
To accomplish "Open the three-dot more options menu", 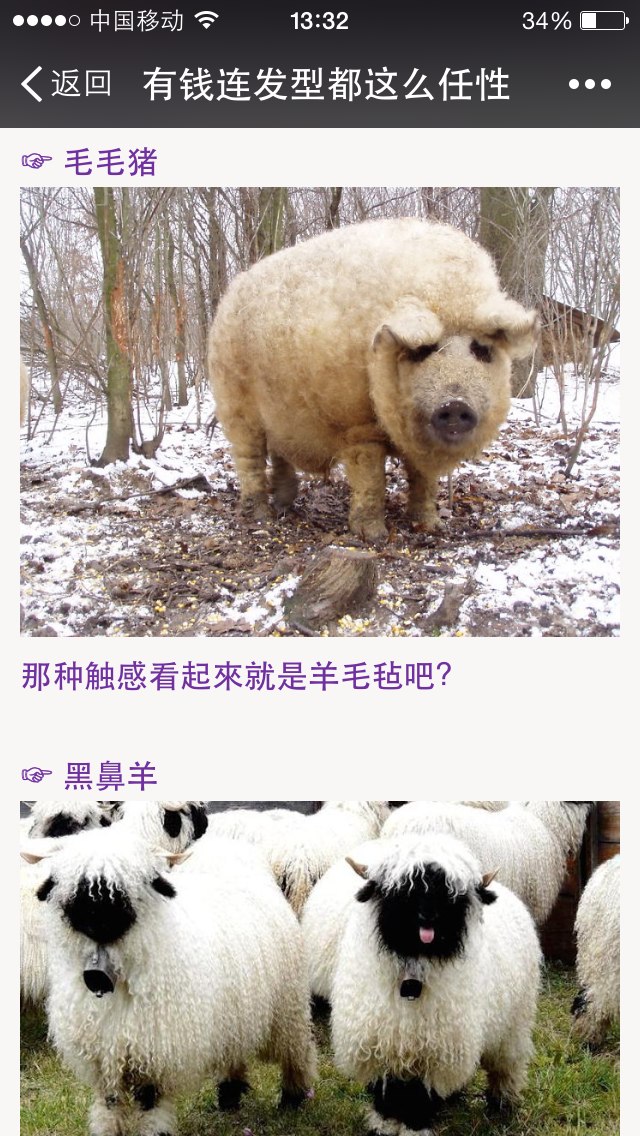I will point(589,85).
